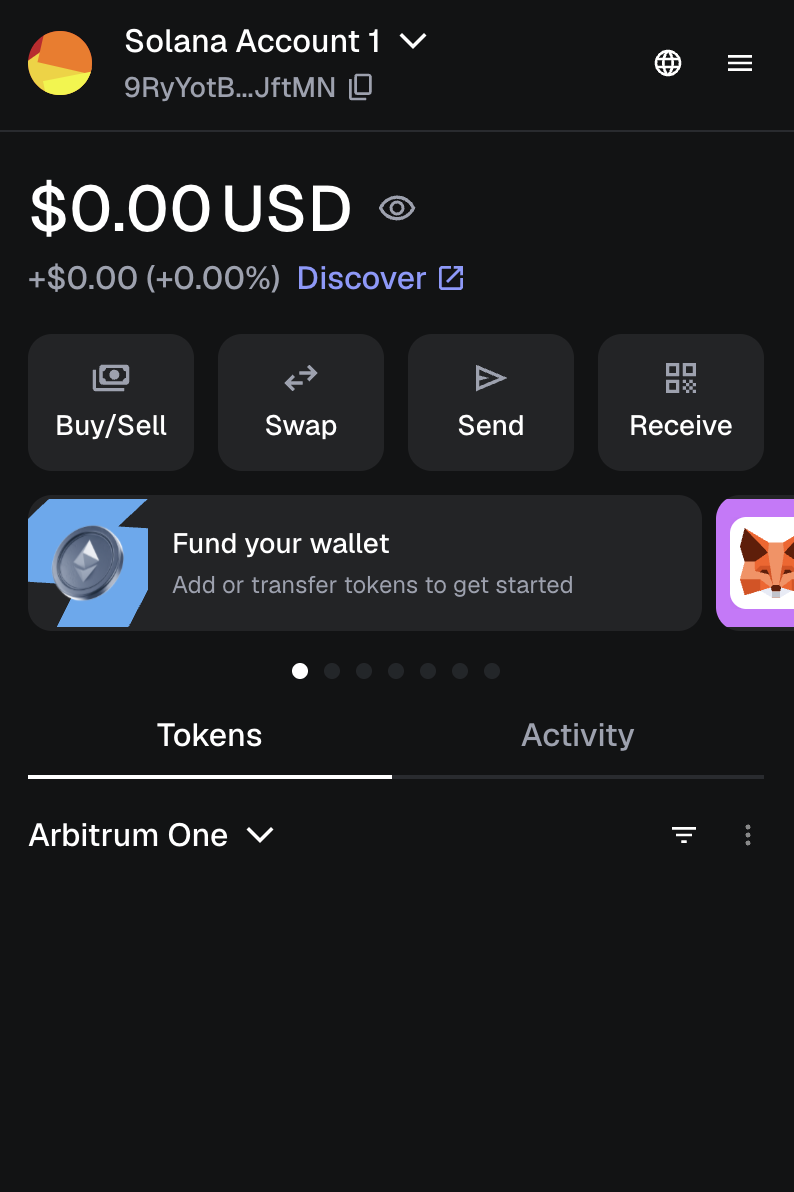
Task: Copy the wallet address
Action: (x=358, y=87)
